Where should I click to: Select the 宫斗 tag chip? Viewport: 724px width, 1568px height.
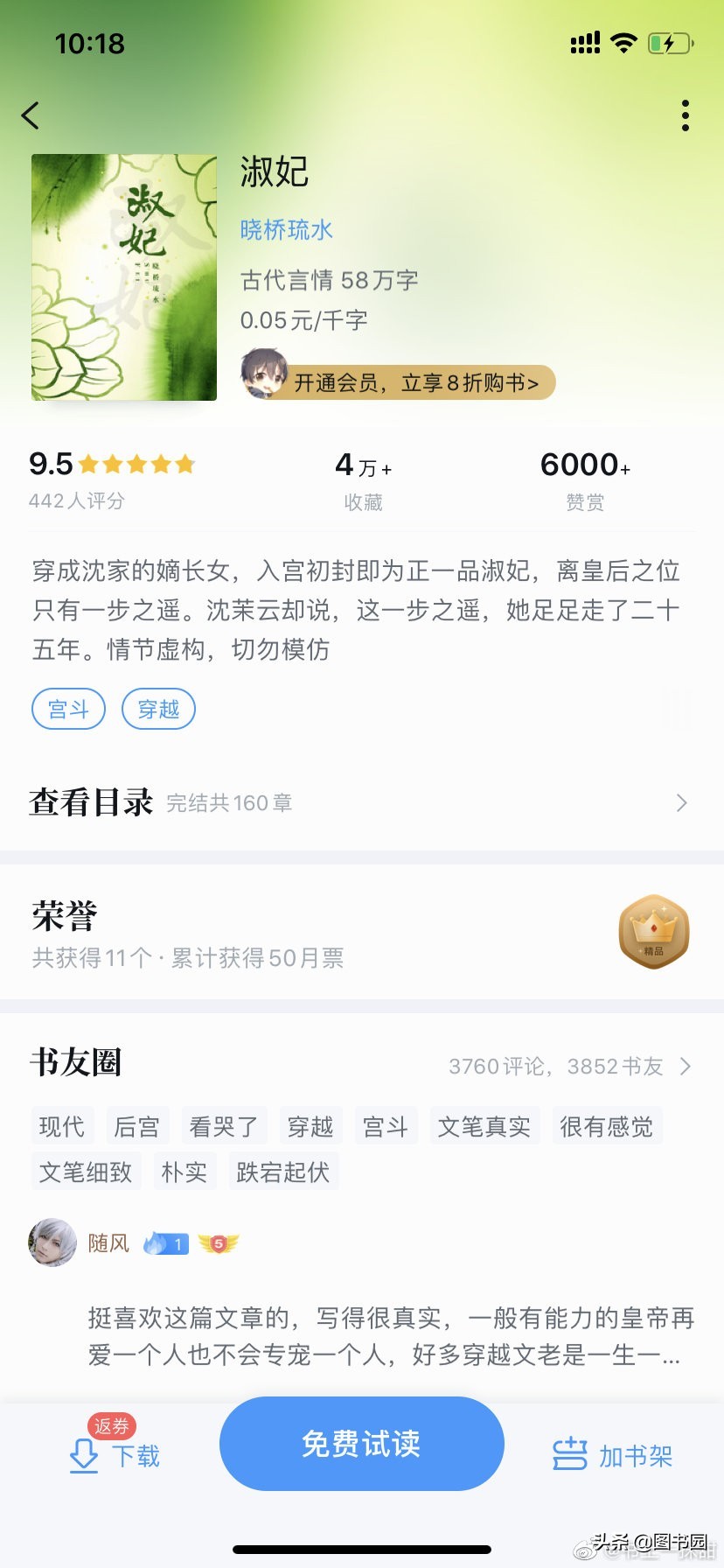68,709
